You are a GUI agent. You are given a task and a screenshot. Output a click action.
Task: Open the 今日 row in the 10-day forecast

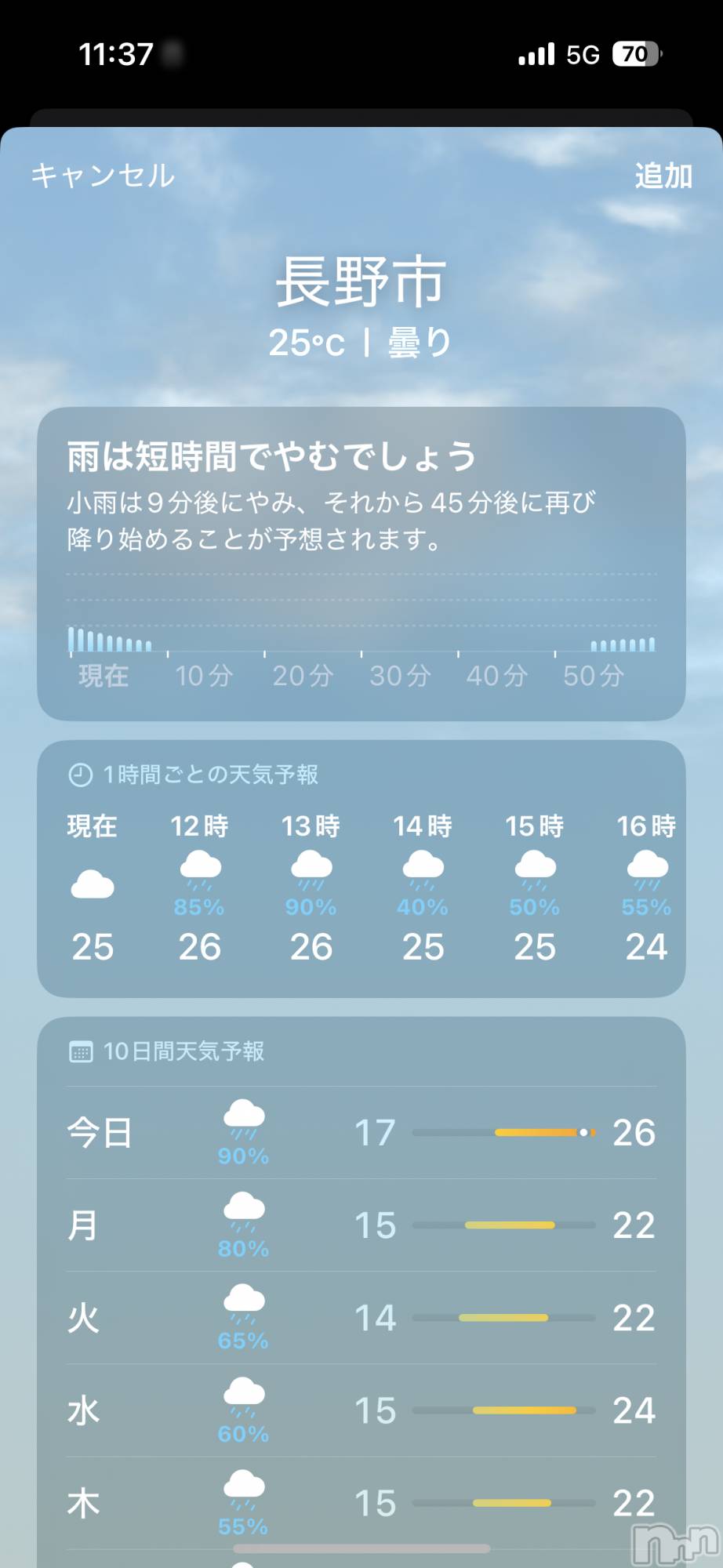pyautogui.click(x=361, y=1133)
